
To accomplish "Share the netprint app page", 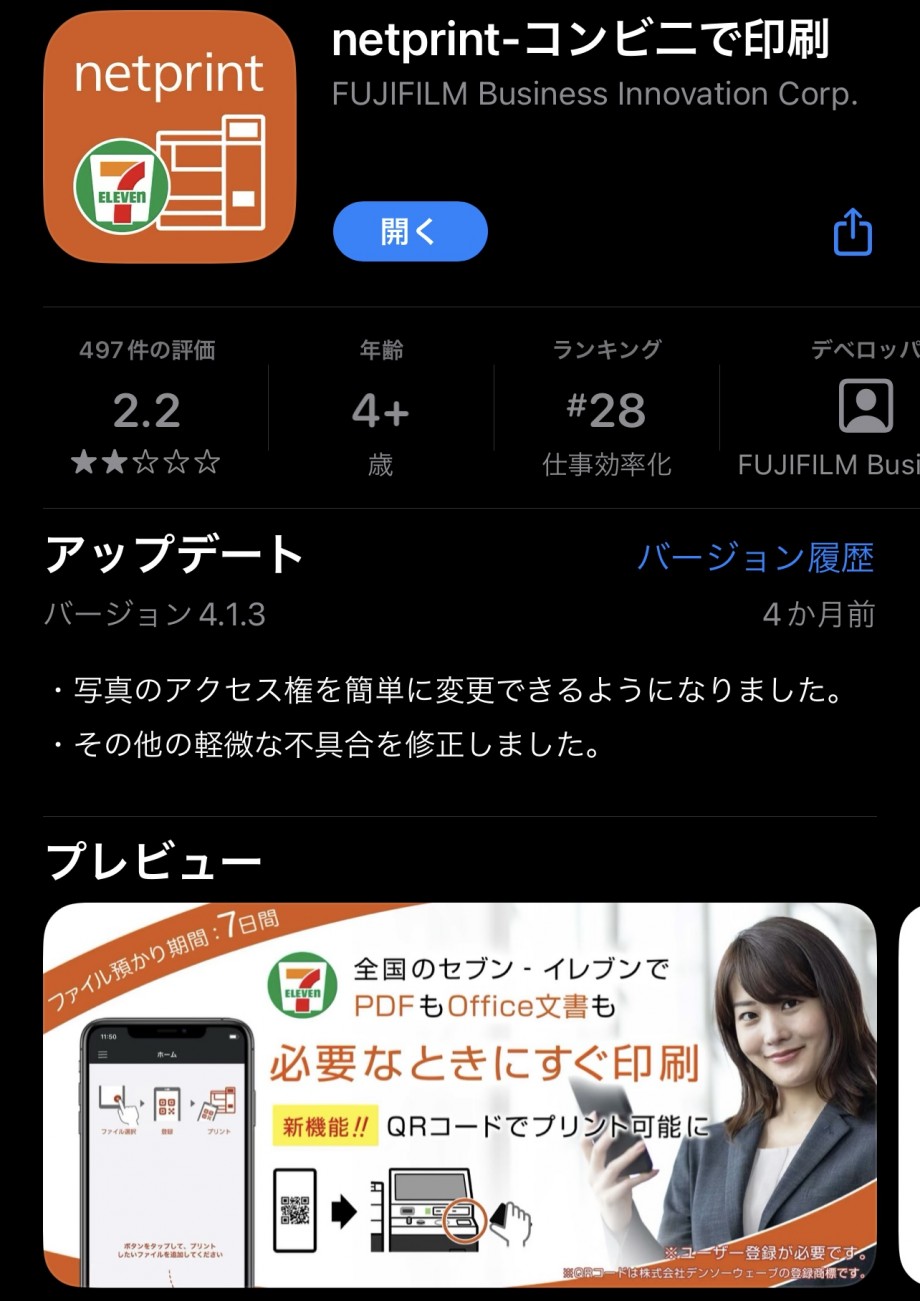I will 852,232.
